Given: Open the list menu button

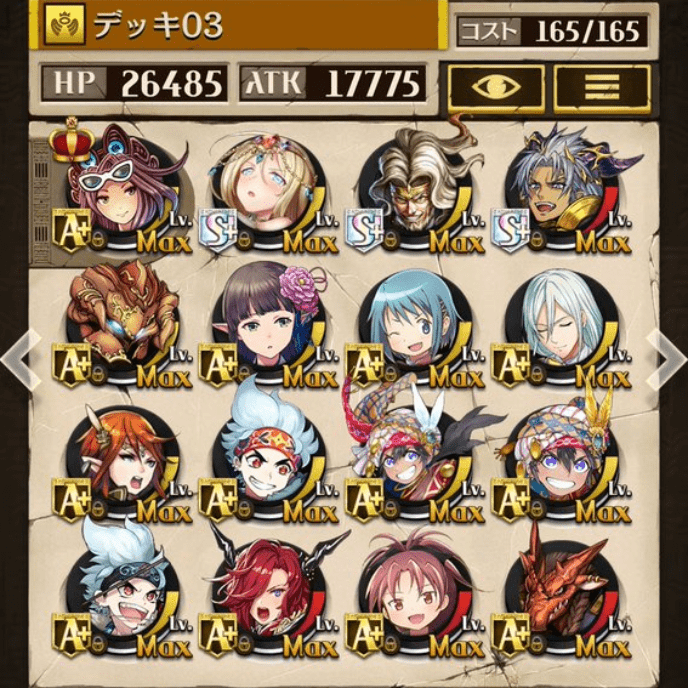Looking at the screenshot, I should click(601, 88).
